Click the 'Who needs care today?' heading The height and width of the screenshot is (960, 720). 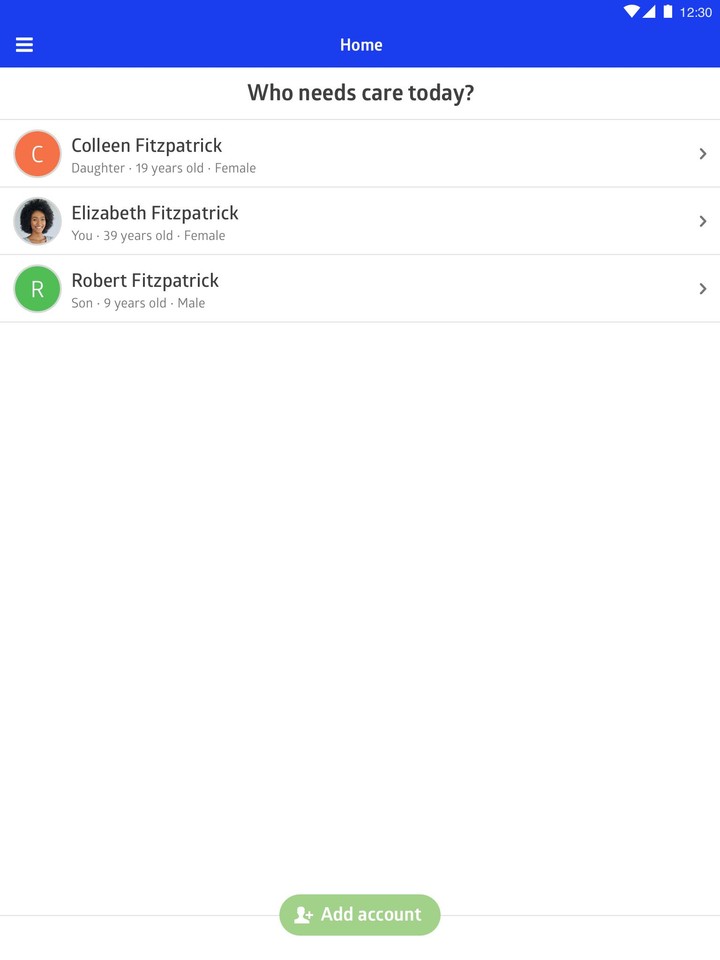click(360, 92)
